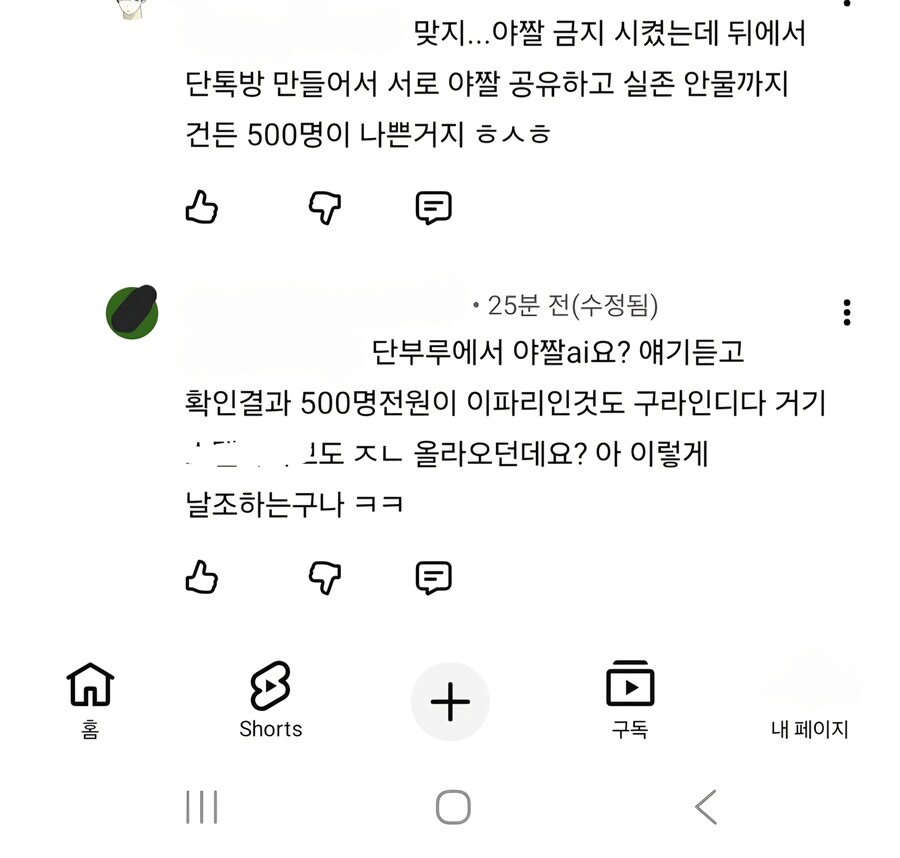Reply to the comment ending with 나쁜거지 ㅎㅅㅎ
The width and height of the screenshot is (900, 858).
tap(433, 207)
